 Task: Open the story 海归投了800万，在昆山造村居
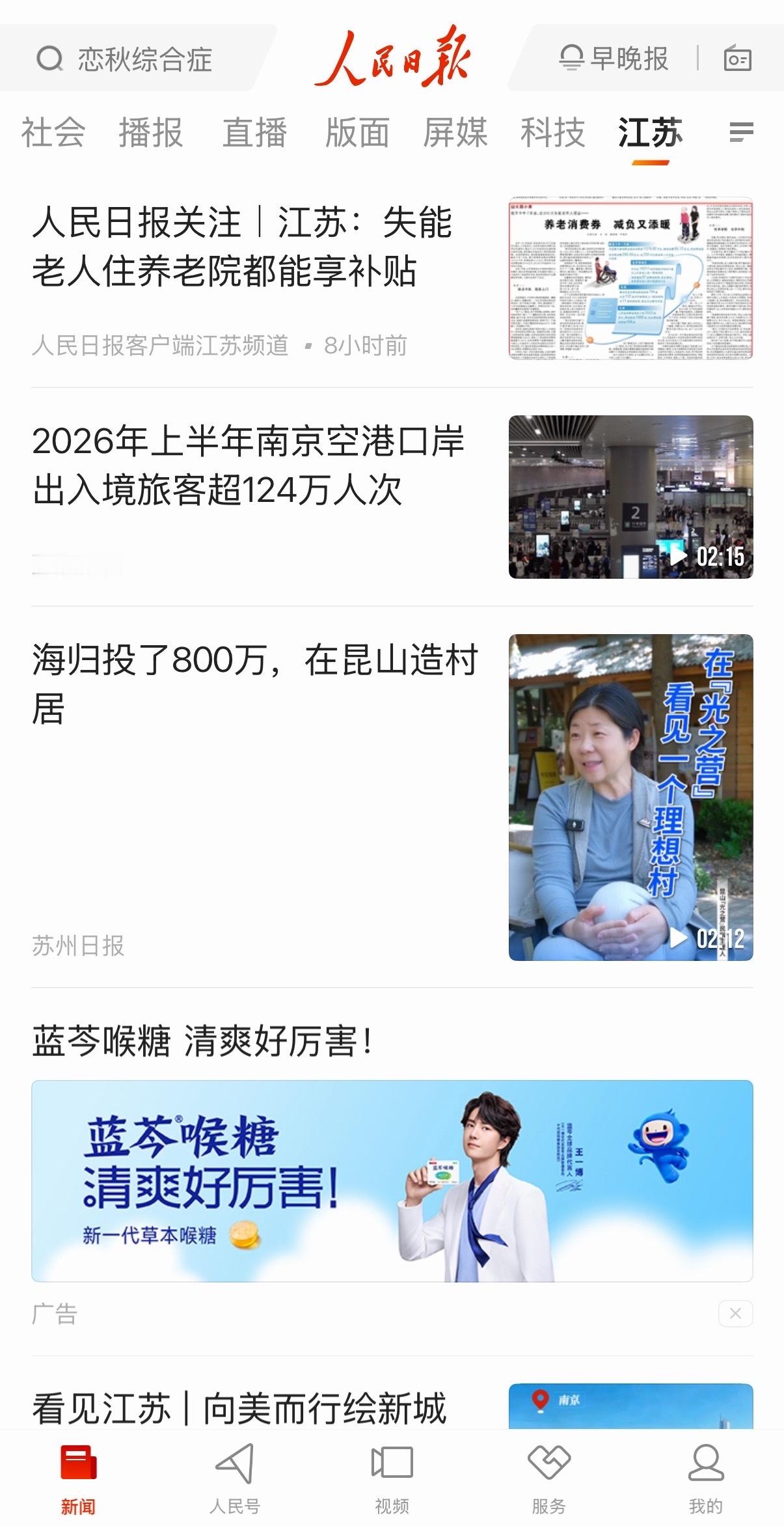(x=255, y=684)
